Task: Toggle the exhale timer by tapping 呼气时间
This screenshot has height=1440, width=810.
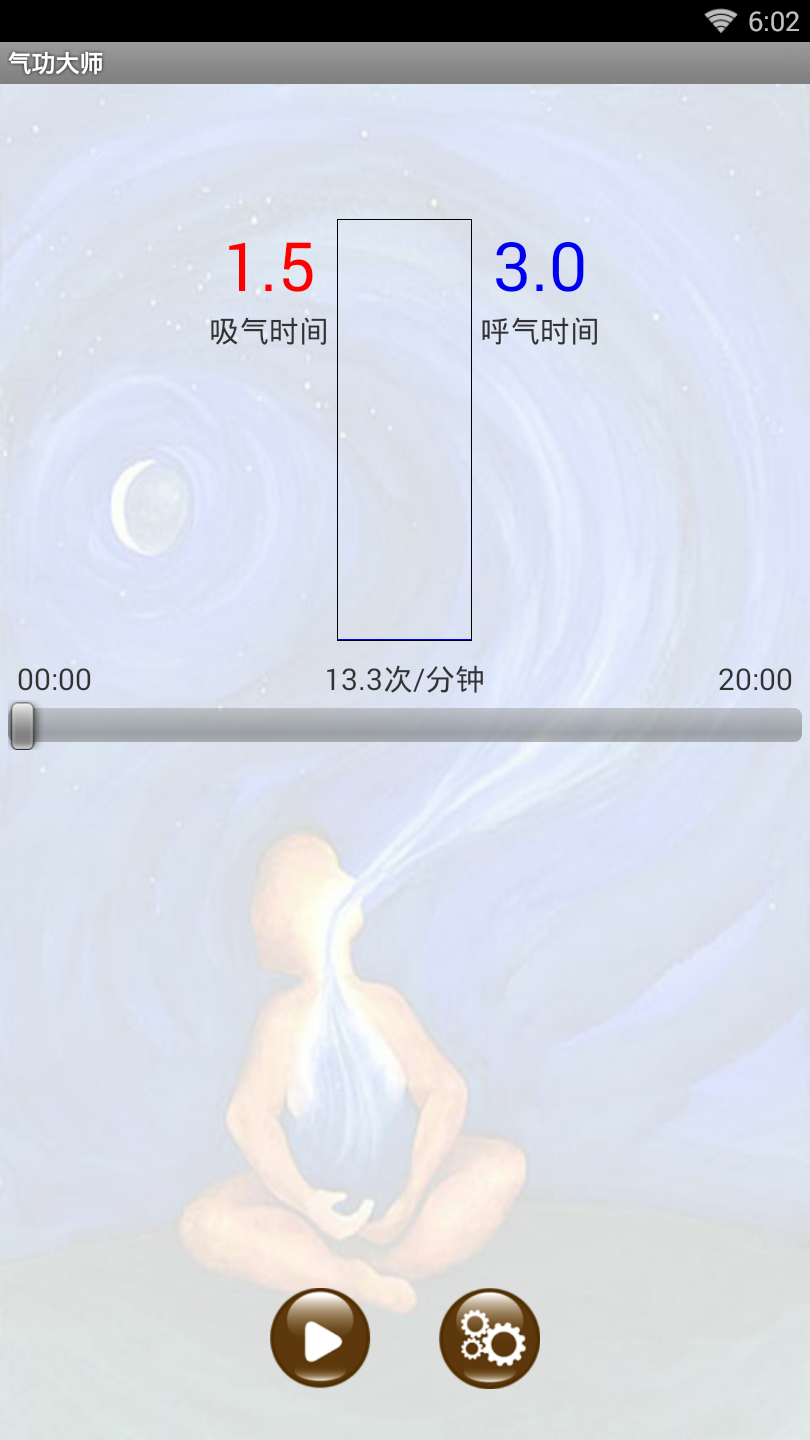Action: [541, 331]
